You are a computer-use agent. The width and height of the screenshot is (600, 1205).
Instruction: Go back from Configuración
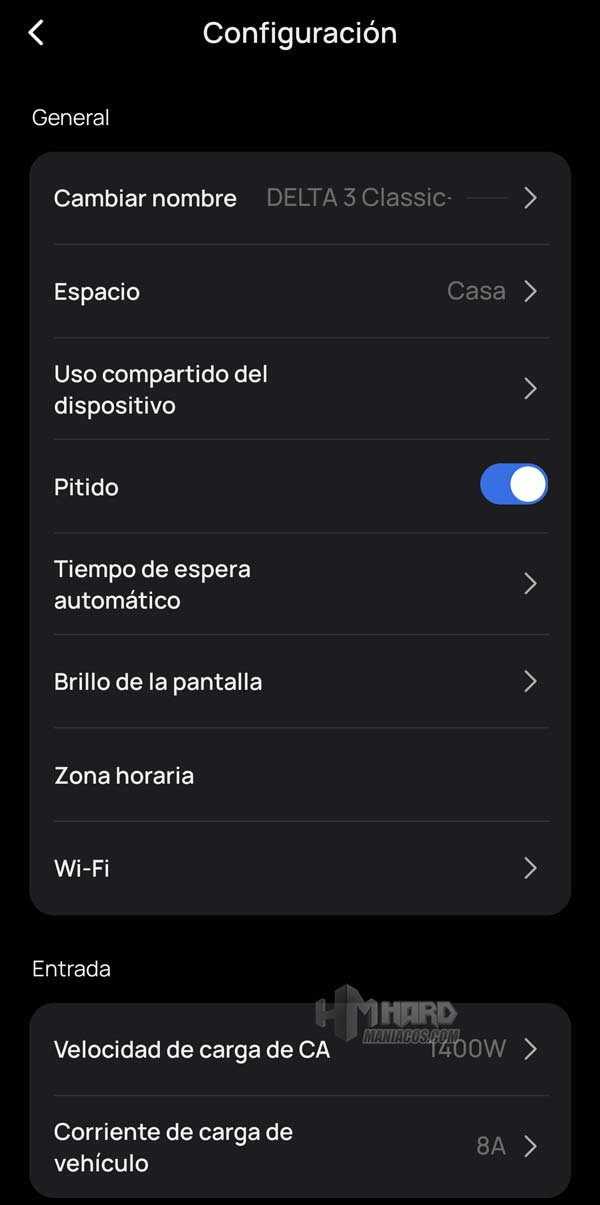pyautogui.click(x=36, y=33)
